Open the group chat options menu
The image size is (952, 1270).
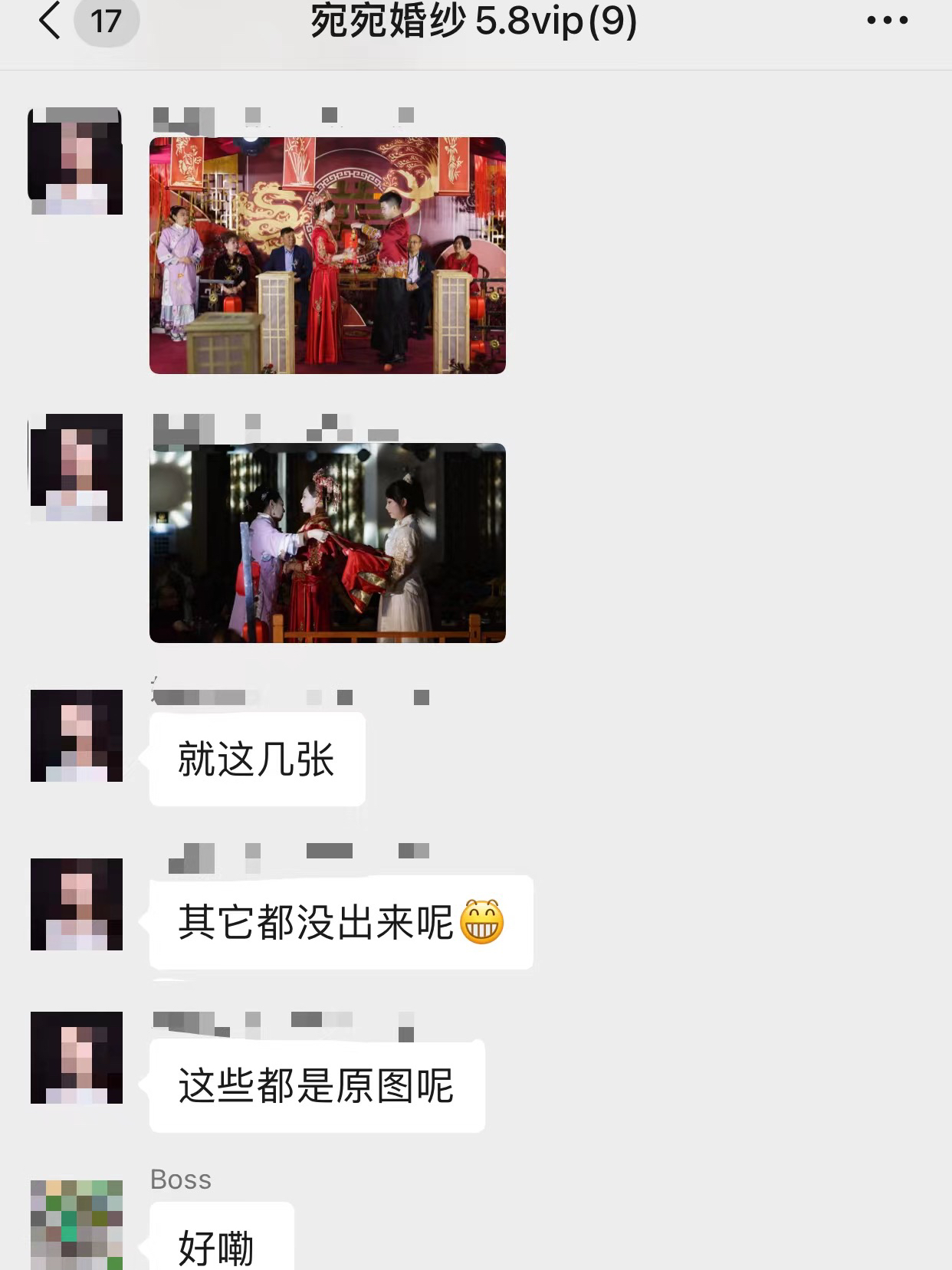tap(887, 21)
